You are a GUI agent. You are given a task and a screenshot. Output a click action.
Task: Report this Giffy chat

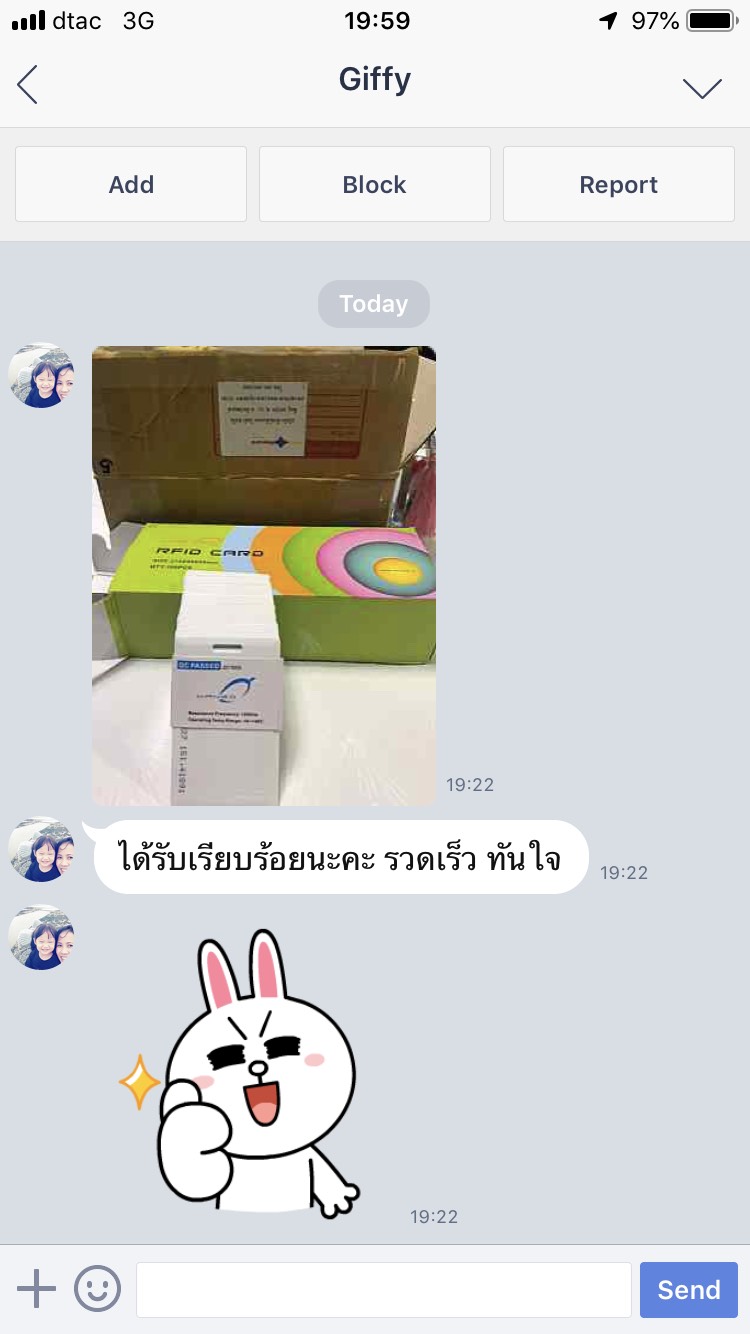[x=618, y=184]
